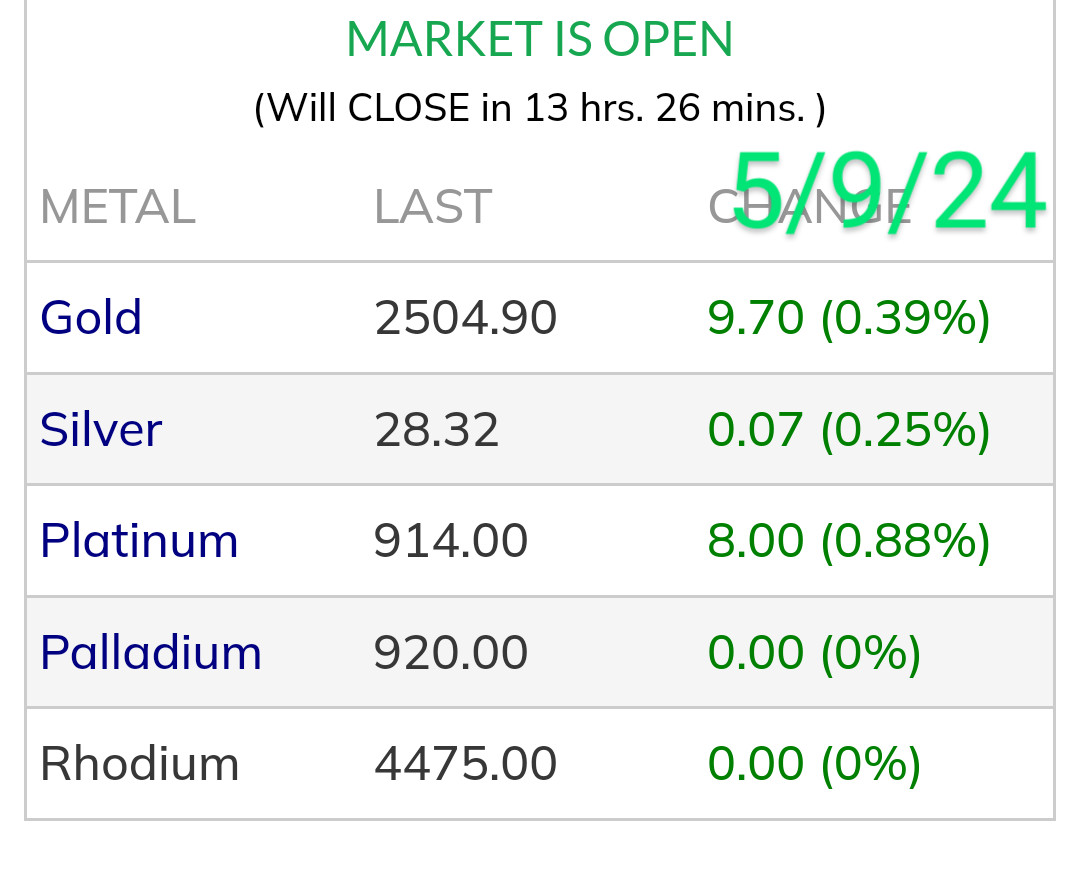Screen dimensions: 1080x878
Task: Select the Platinum link
Action: (139, 541)
